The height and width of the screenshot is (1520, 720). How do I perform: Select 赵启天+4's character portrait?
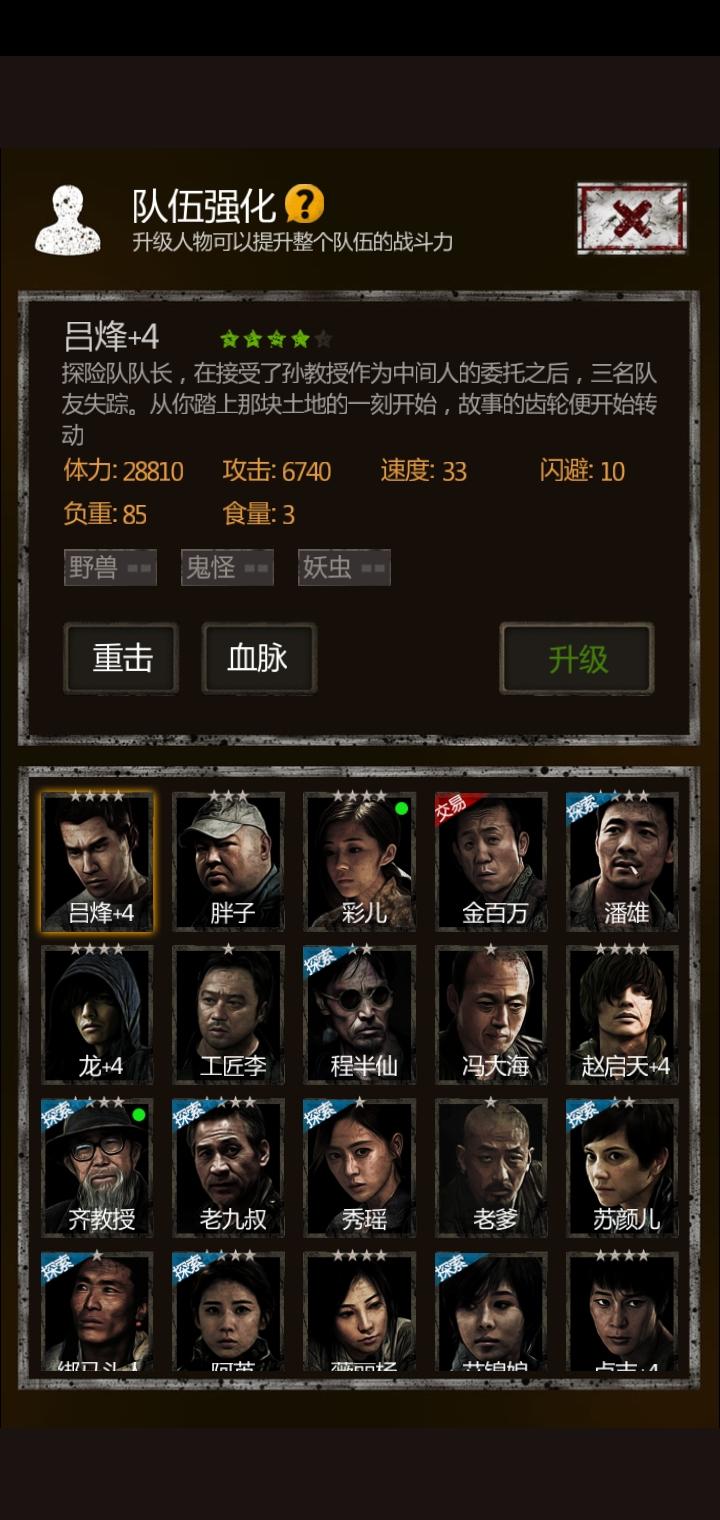[x=621, y=1012]
